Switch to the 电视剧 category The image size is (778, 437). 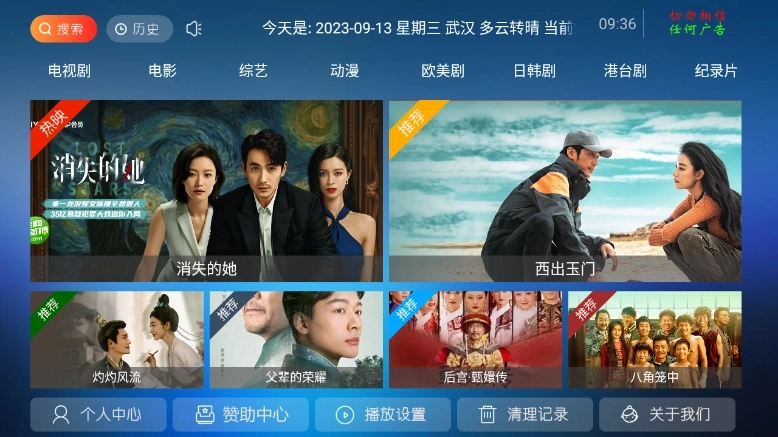point(69,71)
